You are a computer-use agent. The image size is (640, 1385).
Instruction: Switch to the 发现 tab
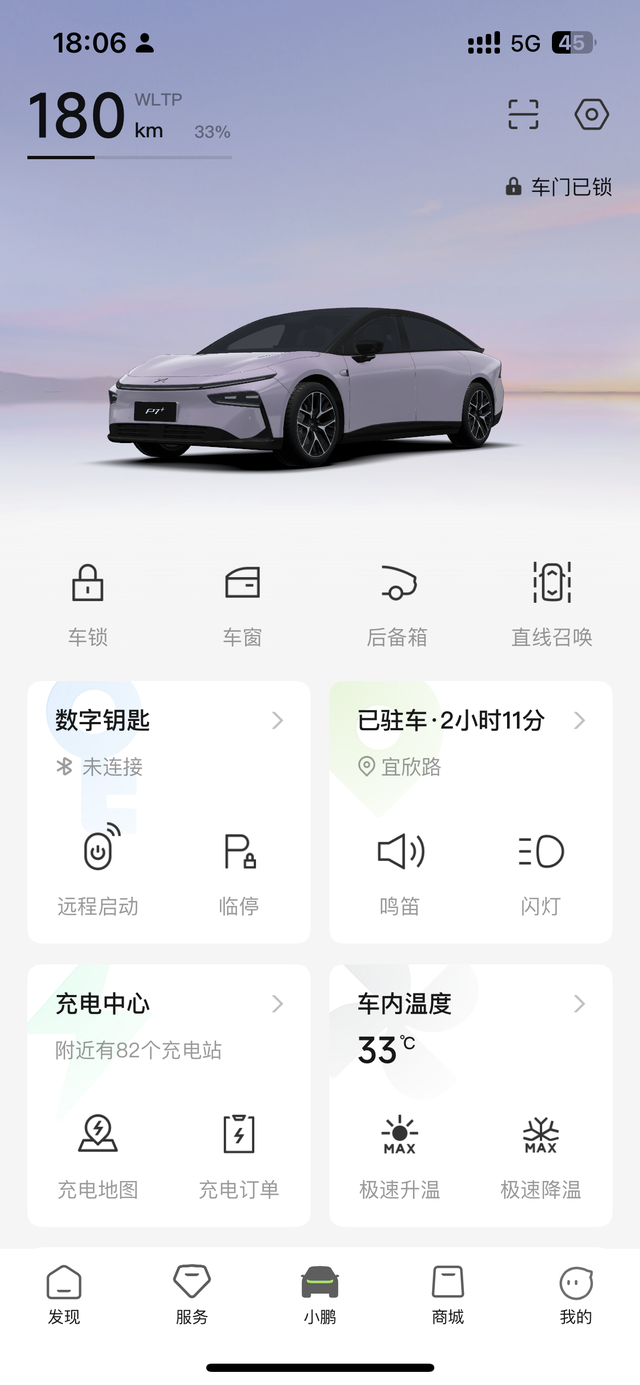[64, 1294]
